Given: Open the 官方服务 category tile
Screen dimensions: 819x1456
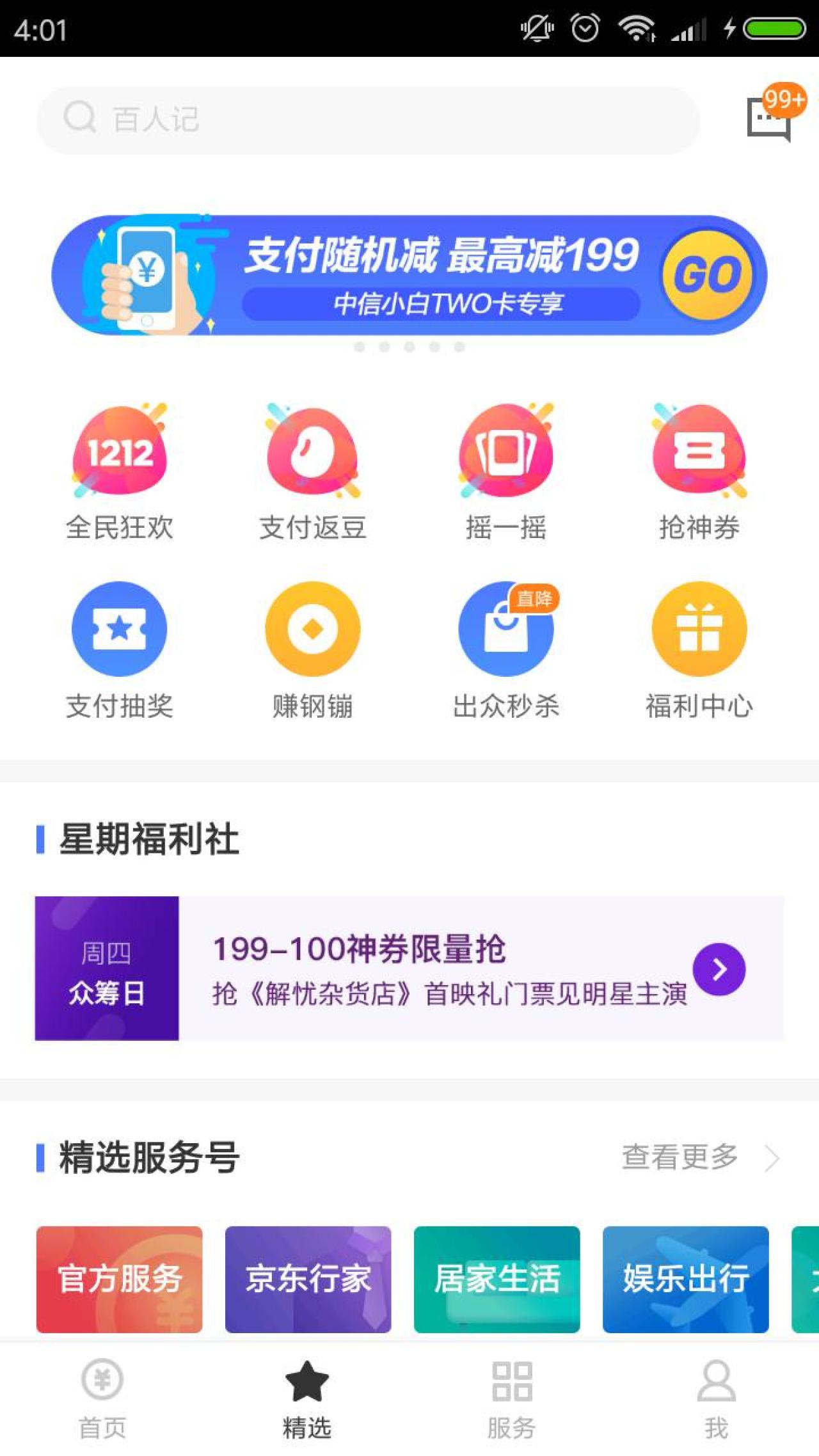Looking at the screenshot, I should point(120,1279).
